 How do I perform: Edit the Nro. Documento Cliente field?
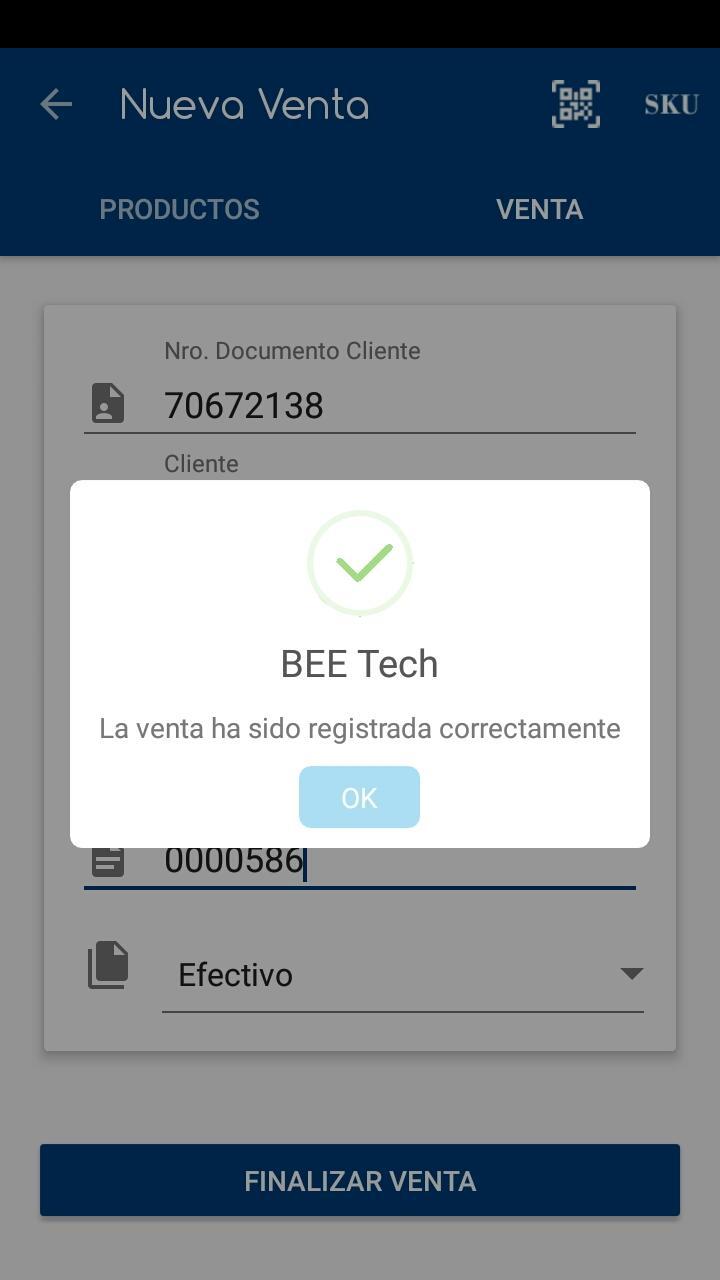click(398, 406)
